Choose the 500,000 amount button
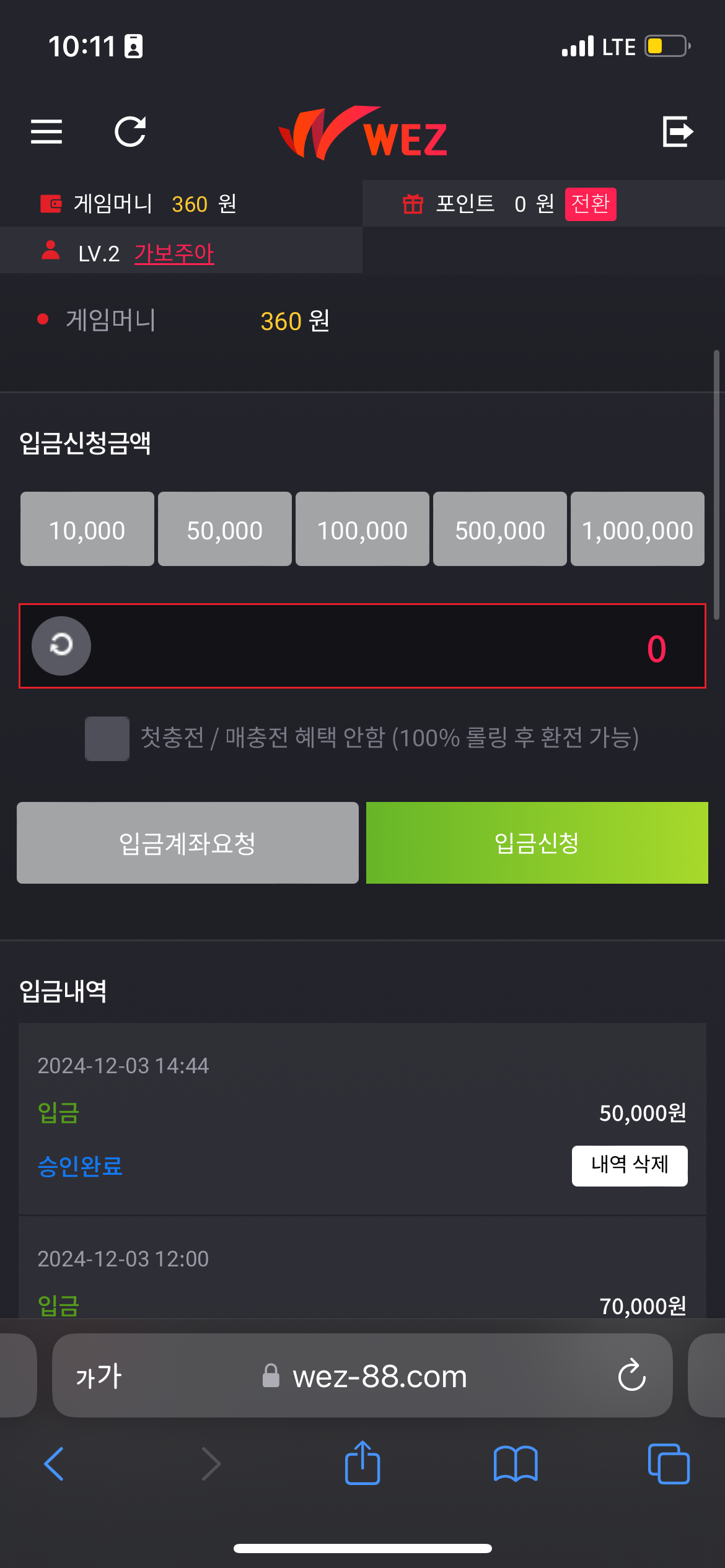 click(x=500, y=529)
